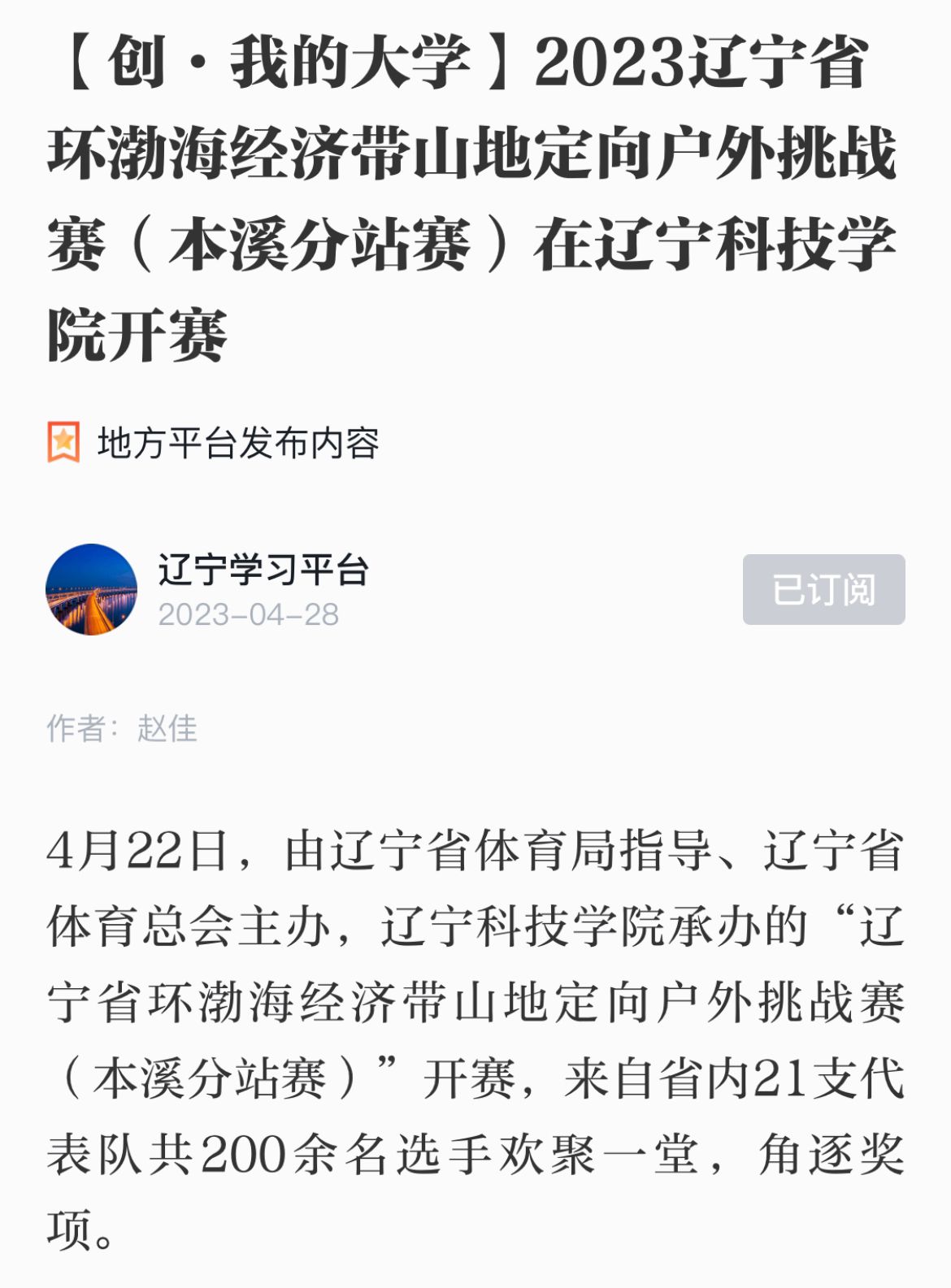The image size is (951, 1288).
Task: Open the 辽宁学习平台 account name
Action: tap(263, 570)
